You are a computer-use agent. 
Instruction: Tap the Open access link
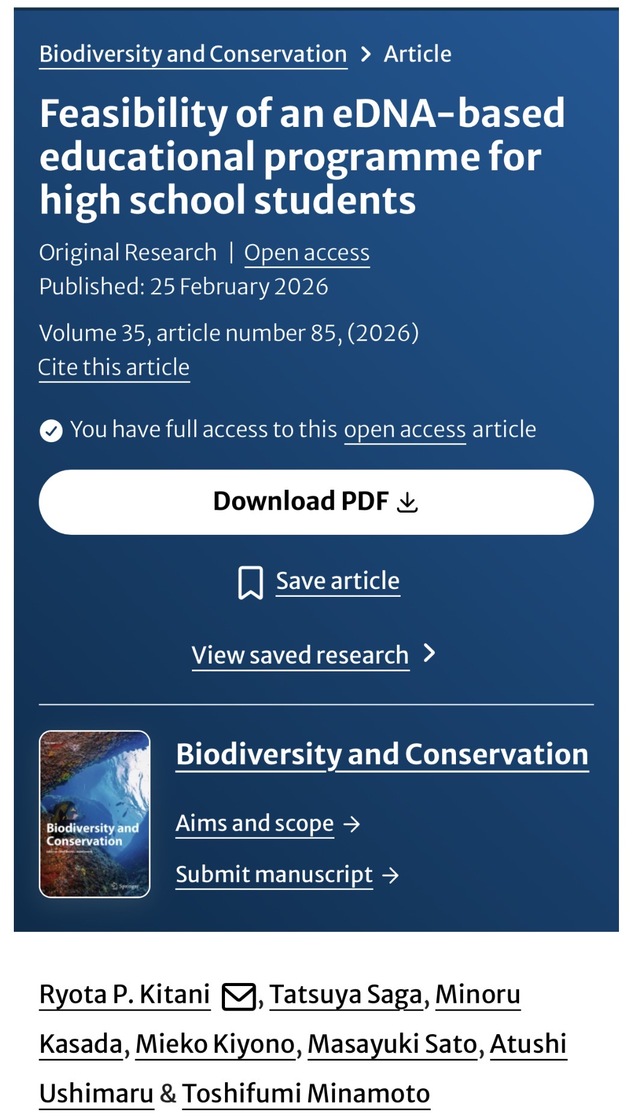click(x=306, y=253)
